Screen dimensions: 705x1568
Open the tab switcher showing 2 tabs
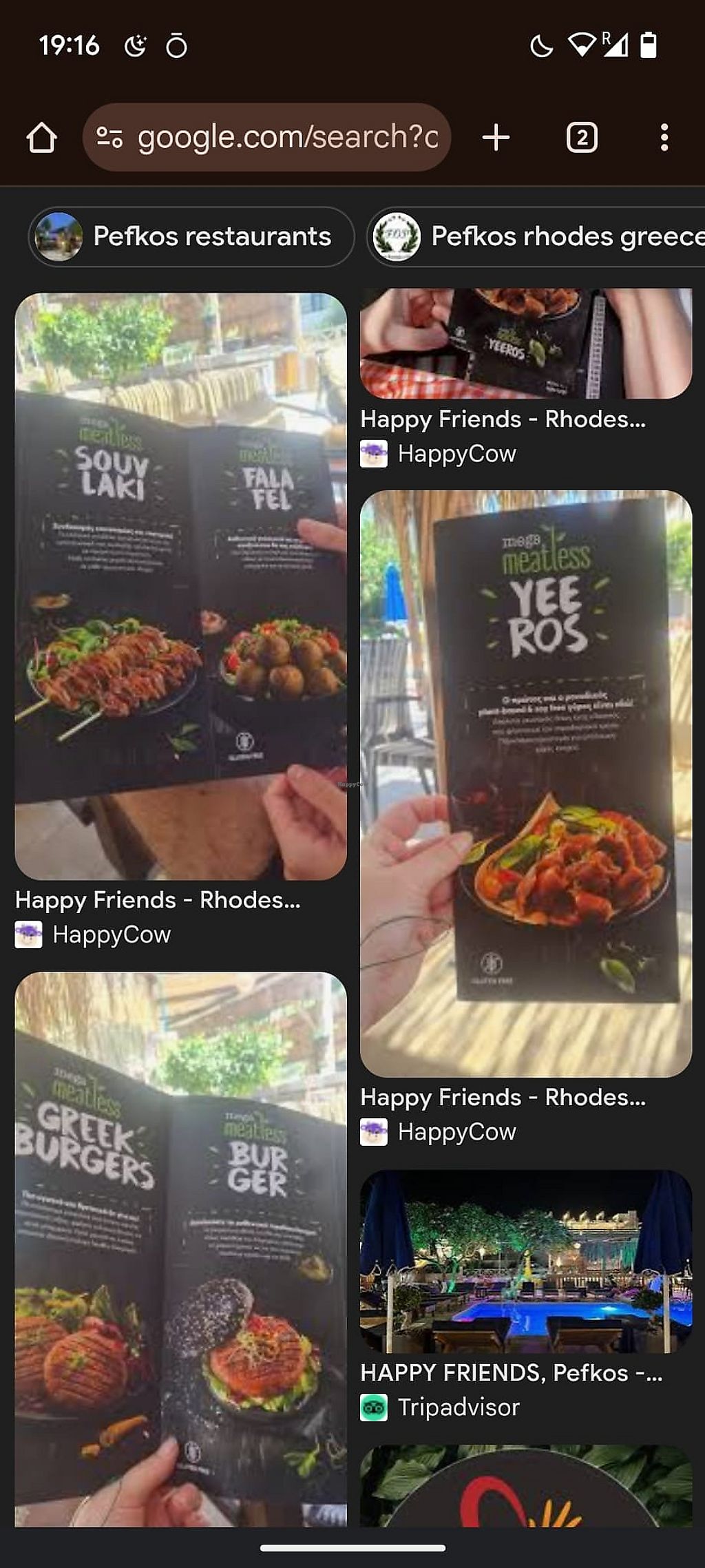[x=582, y=138]
